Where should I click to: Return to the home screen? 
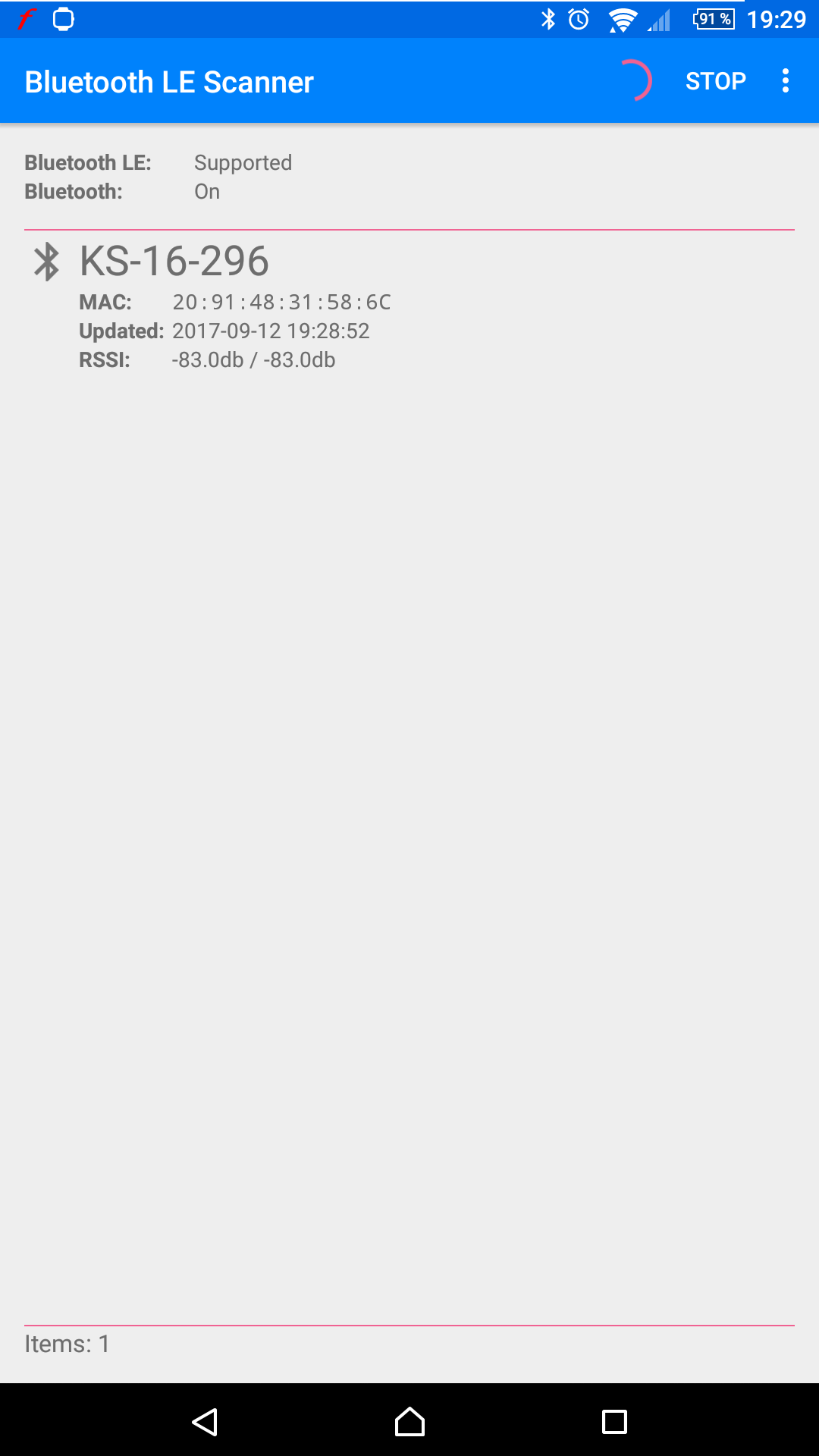pos(409,1422)
